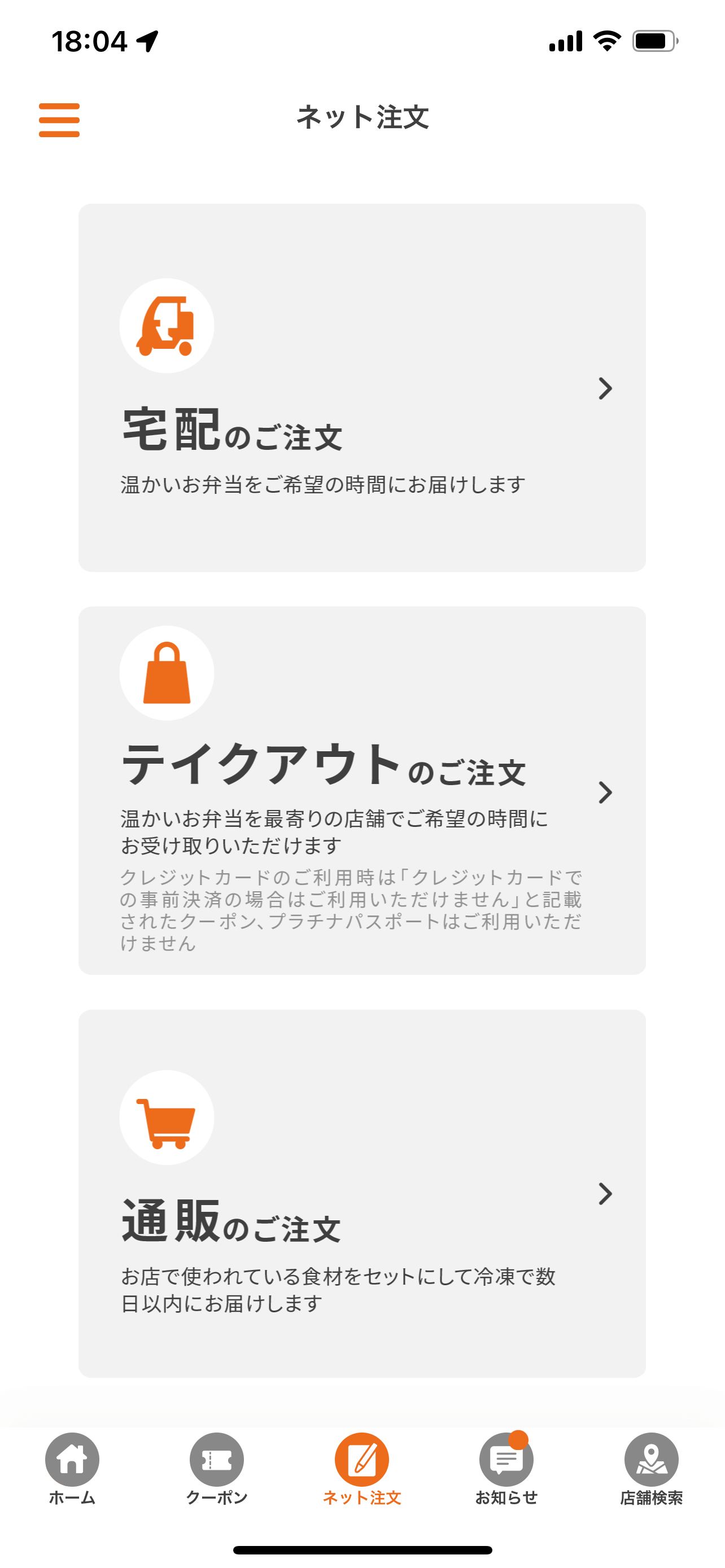Select the delivery scooter icon for 宅配

point(167,326)
